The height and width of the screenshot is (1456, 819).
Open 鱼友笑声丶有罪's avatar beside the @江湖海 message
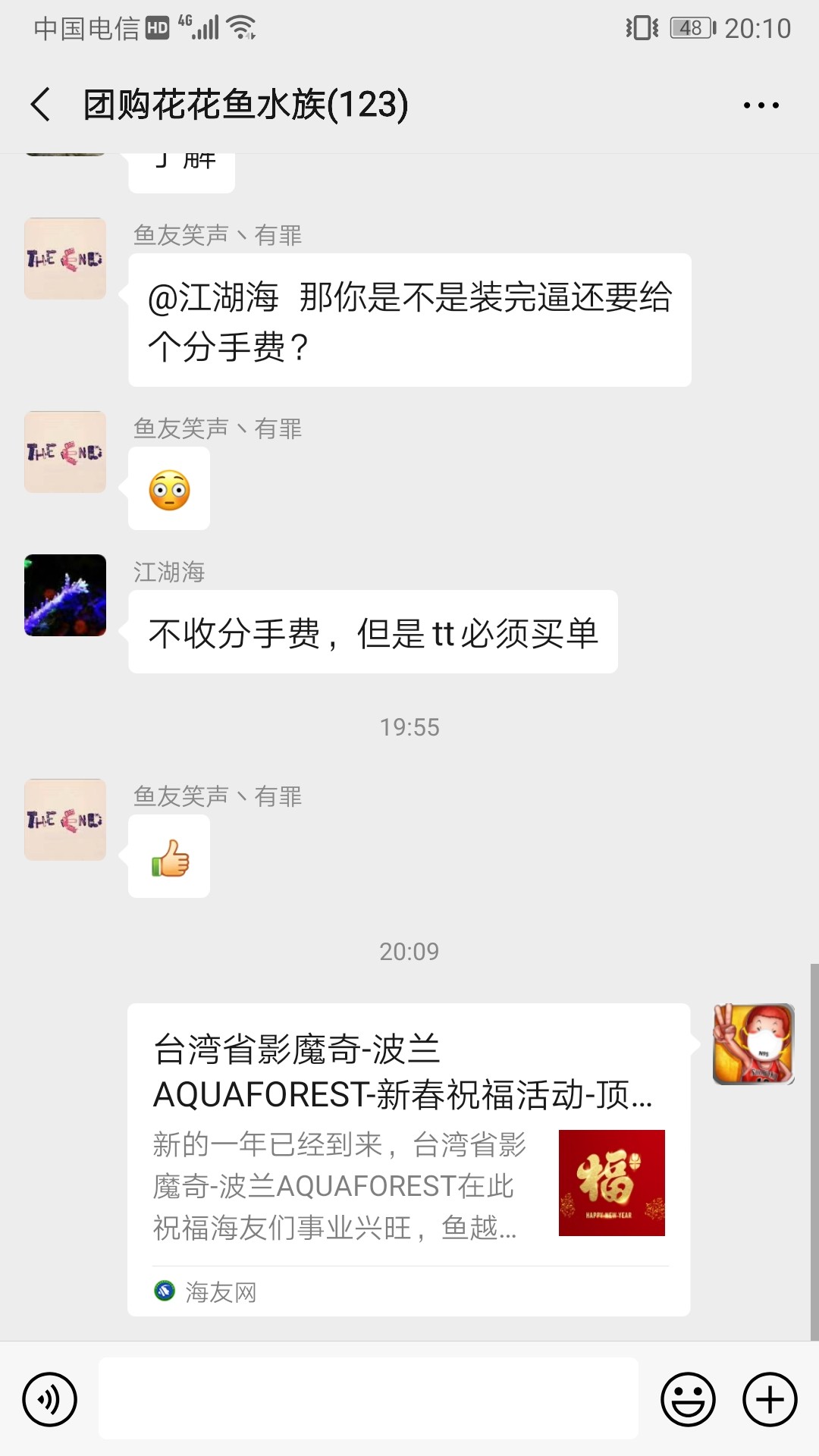pos(65,259)
